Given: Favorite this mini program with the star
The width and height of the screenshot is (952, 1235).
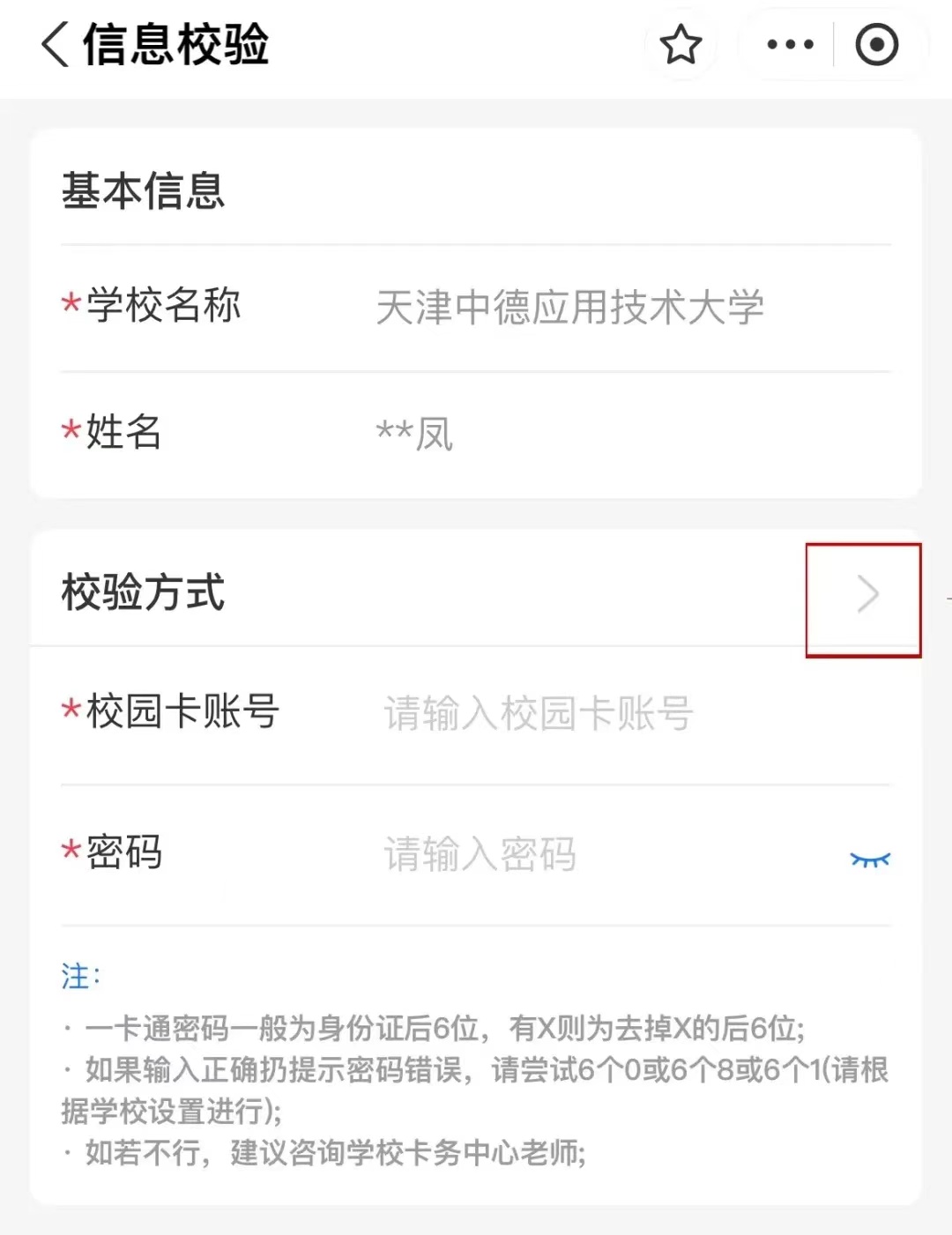Looking at the screenshot, I should pos(681,45).
